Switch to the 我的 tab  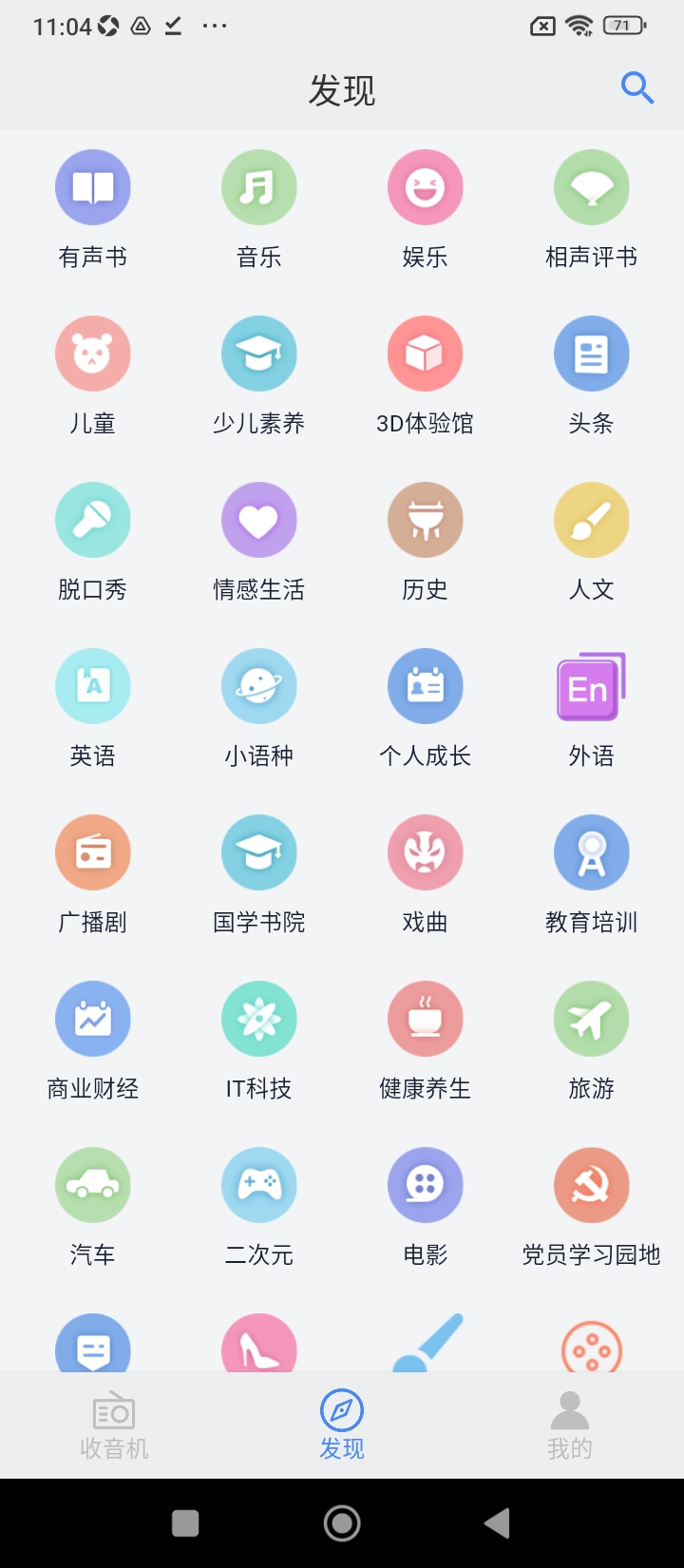[x=570, y=1425]
